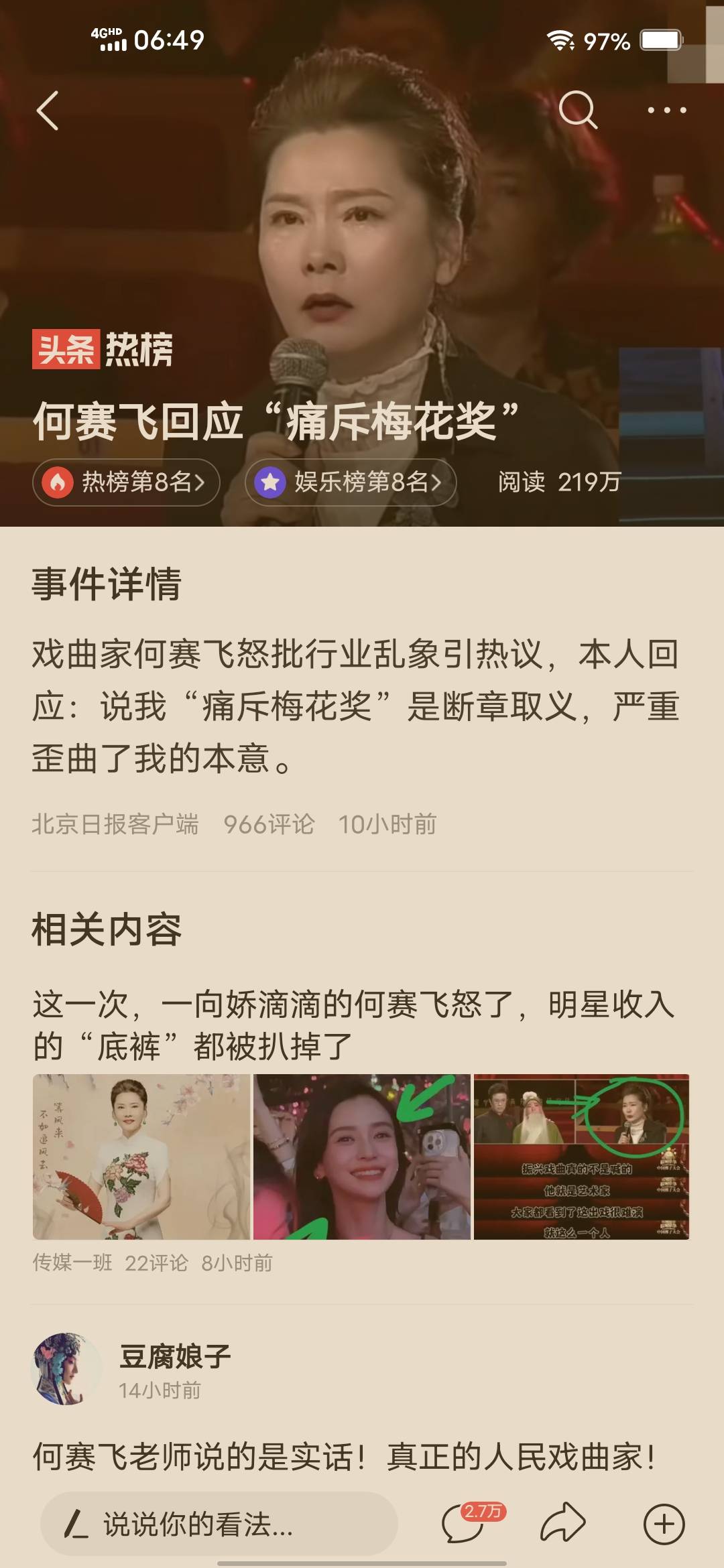Open the 娱乐榜第8名 ranking chip
This screenshot has width=724, height=1568.
[351, 482]
